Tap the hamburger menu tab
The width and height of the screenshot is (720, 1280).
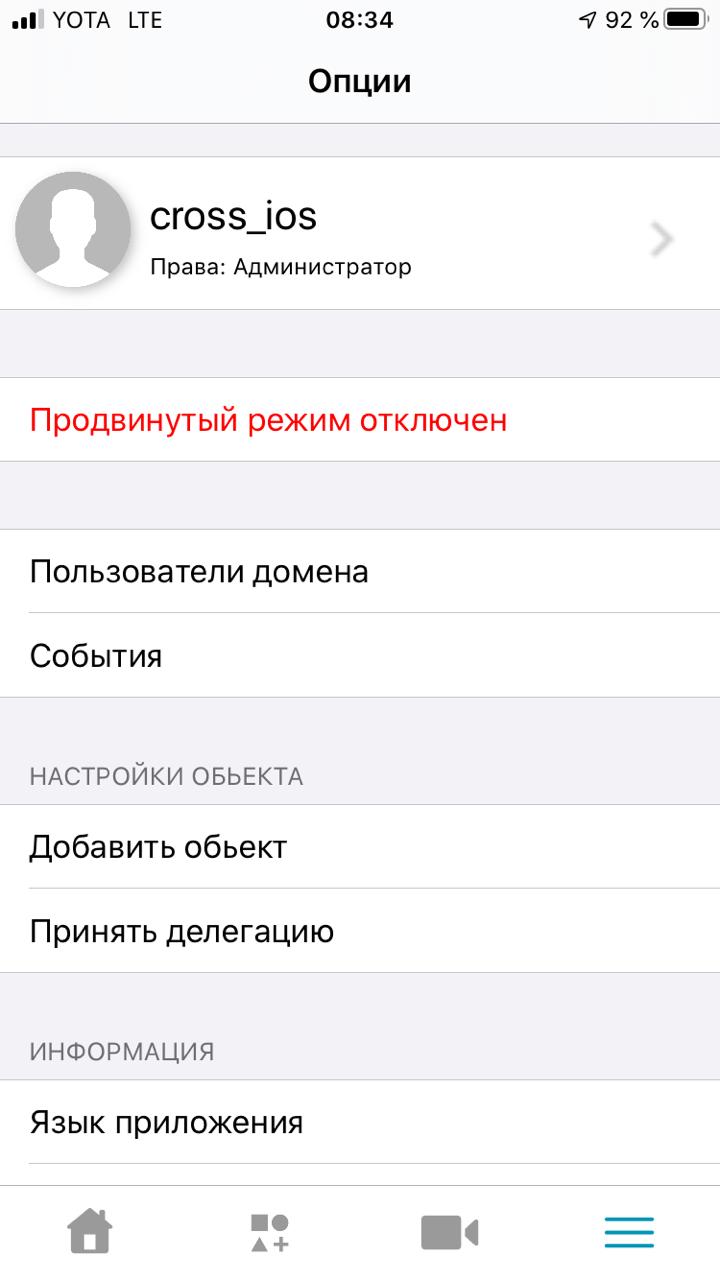point(629,1232)
